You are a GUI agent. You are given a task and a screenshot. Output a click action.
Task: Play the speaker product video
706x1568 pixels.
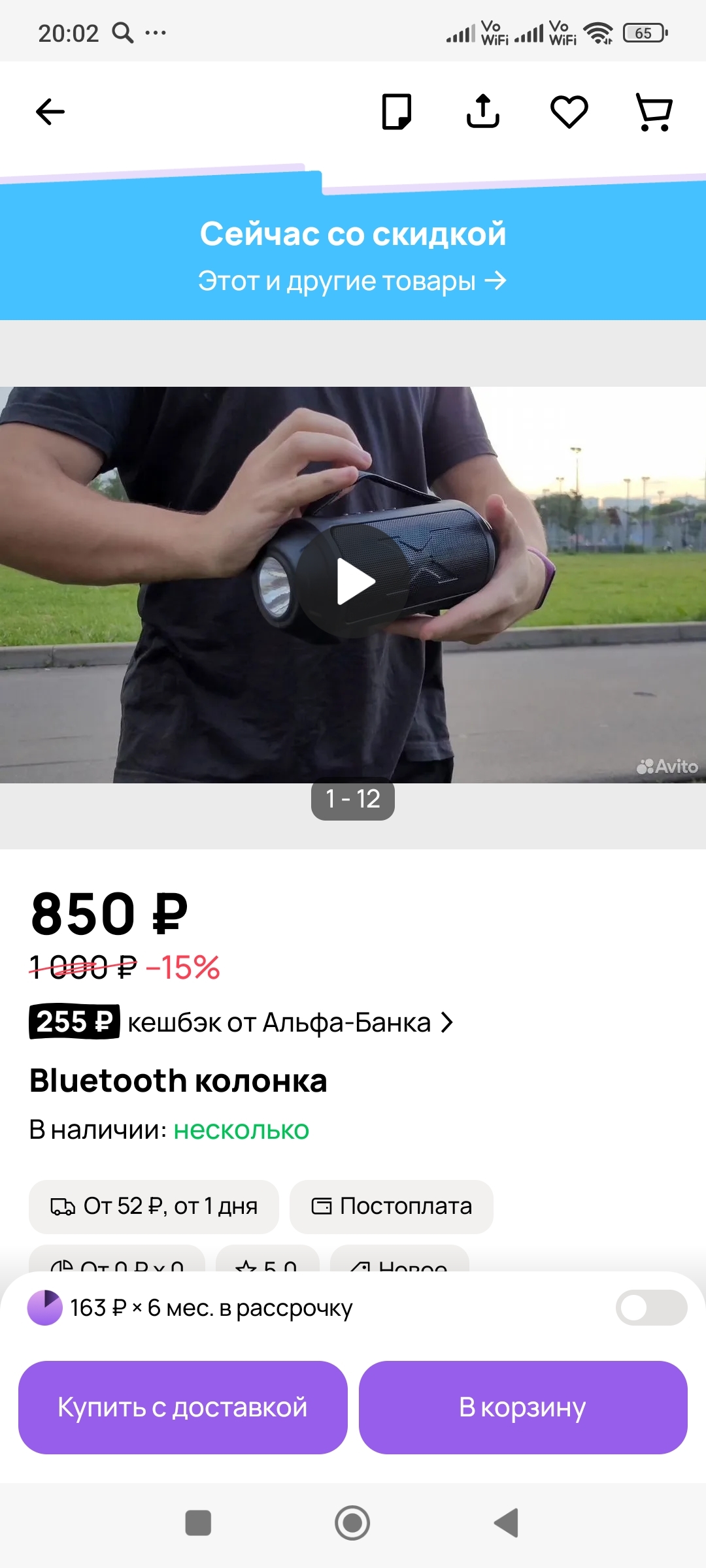coord(354,581)
